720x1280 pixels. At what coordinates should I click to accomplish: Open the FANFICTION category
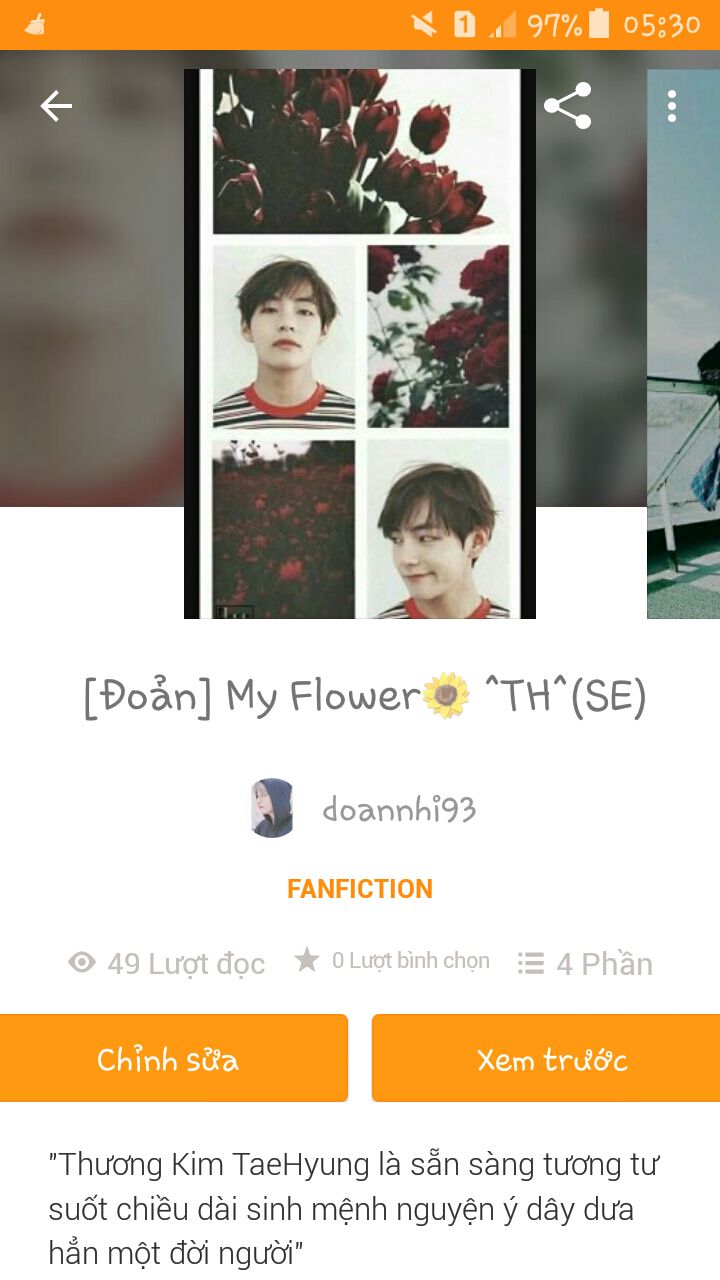tap(360, 889)
